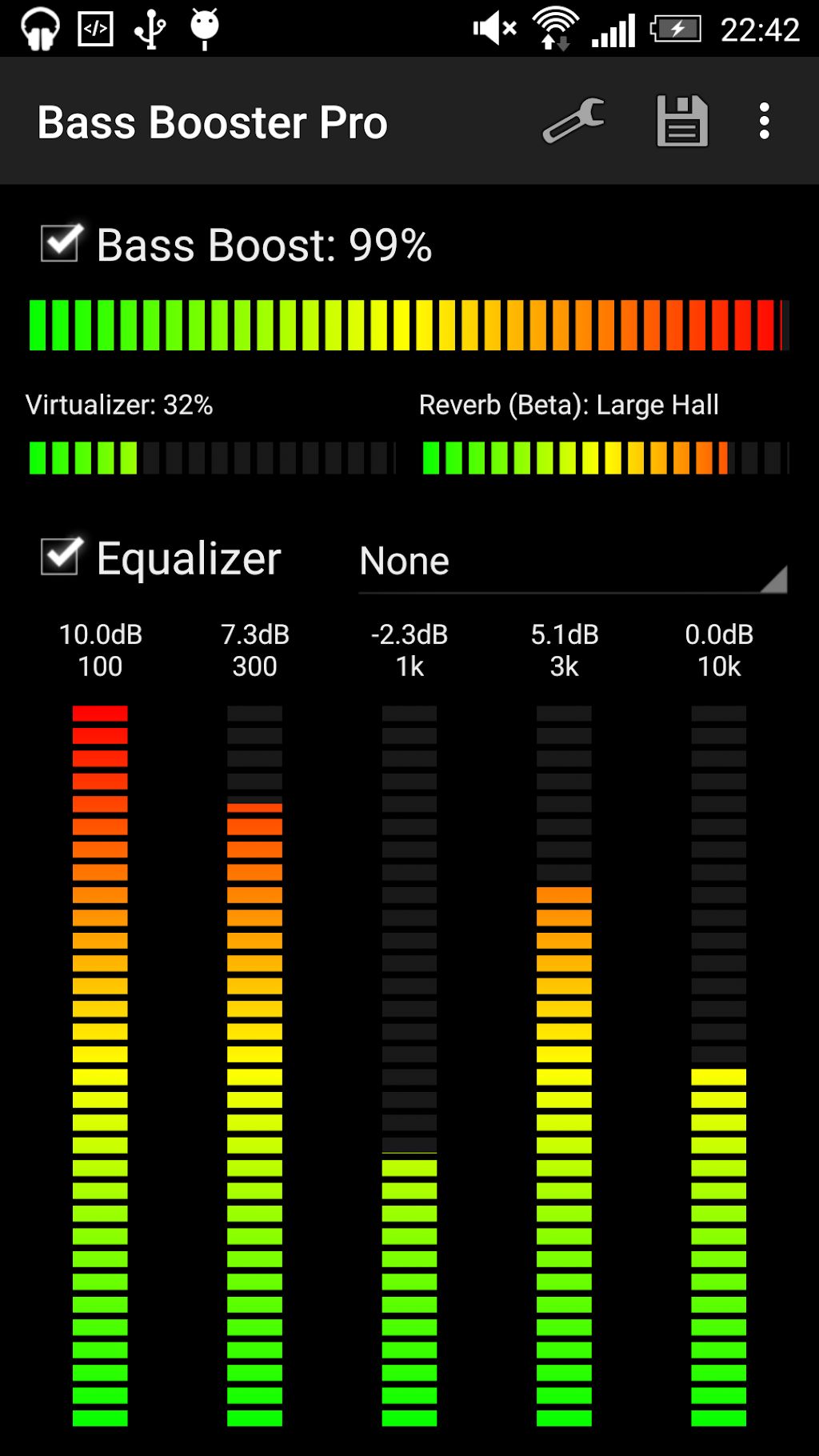Tap the 100 Hz equalizer band
This screenshot has width=819, height=1456.
tap(100, 1066)
